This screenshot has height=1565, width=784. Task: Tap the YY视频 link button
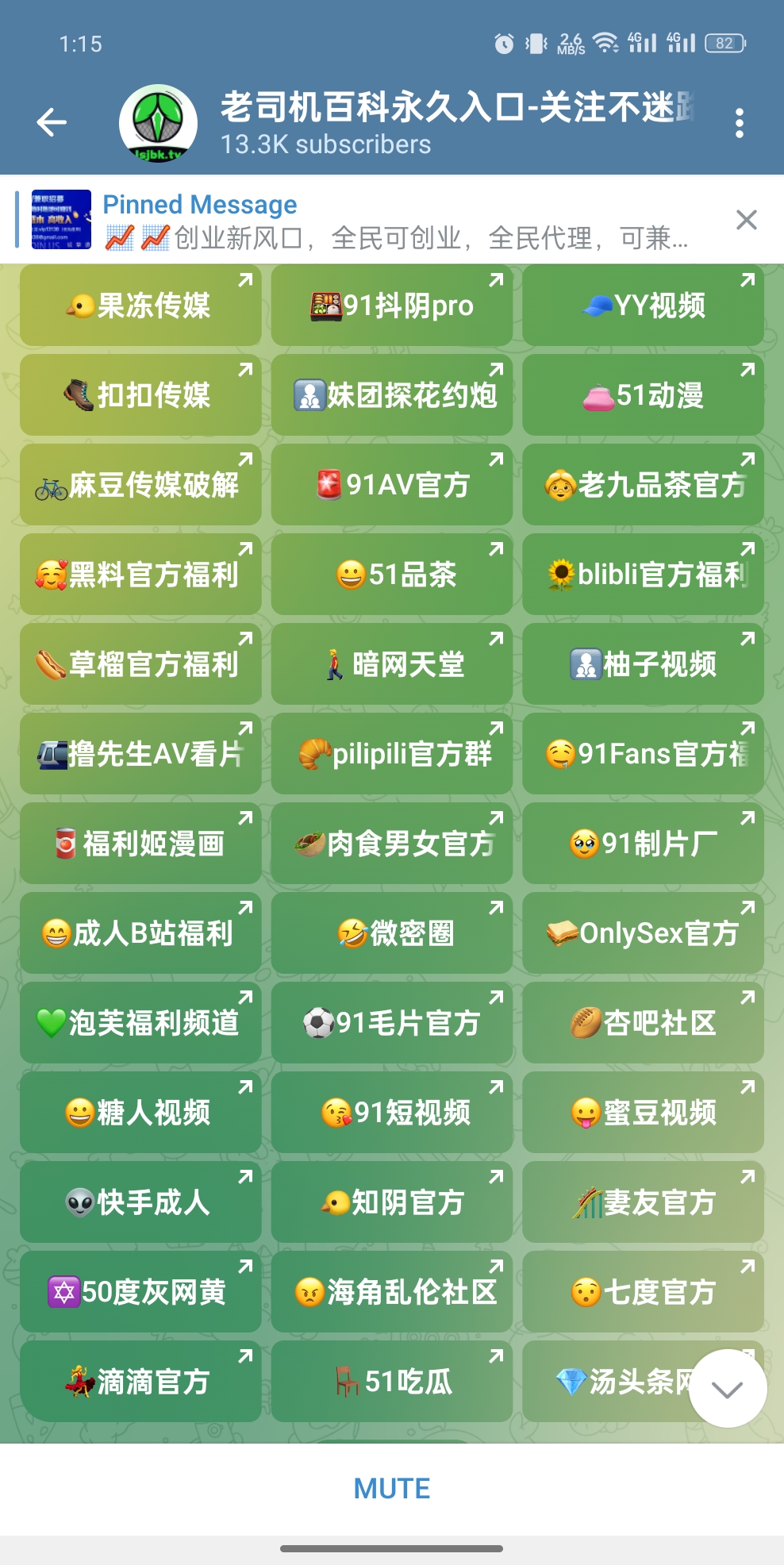pyautogui.click(x=643, y=306)
